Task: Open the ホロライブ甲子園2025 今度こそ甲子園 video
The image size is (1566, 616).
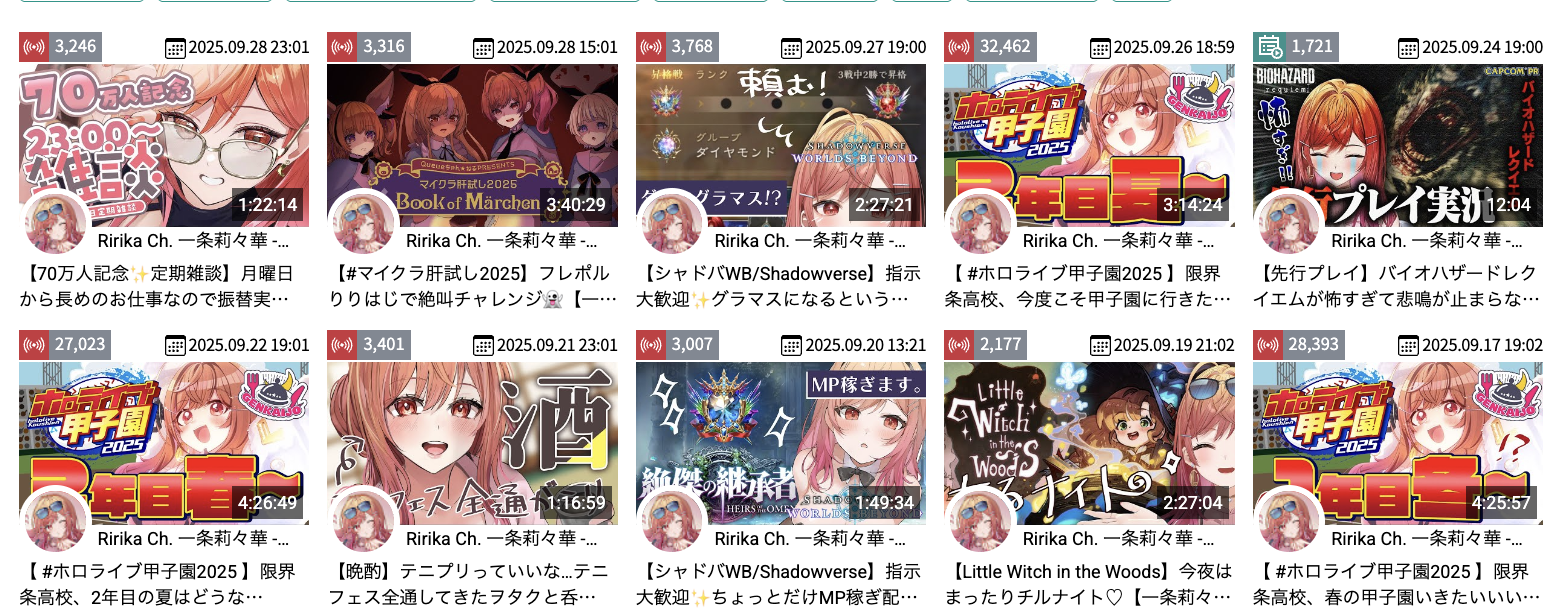Action: (1089, 130)
